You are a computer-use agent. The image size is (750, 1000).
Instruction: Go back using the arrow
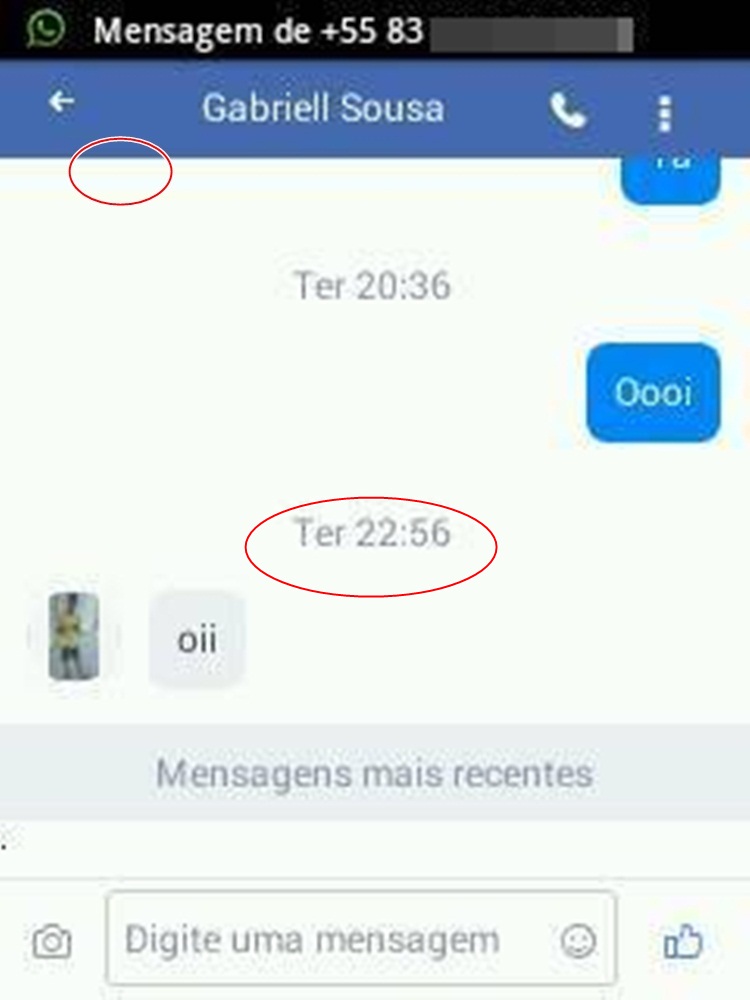coord(62,102)
